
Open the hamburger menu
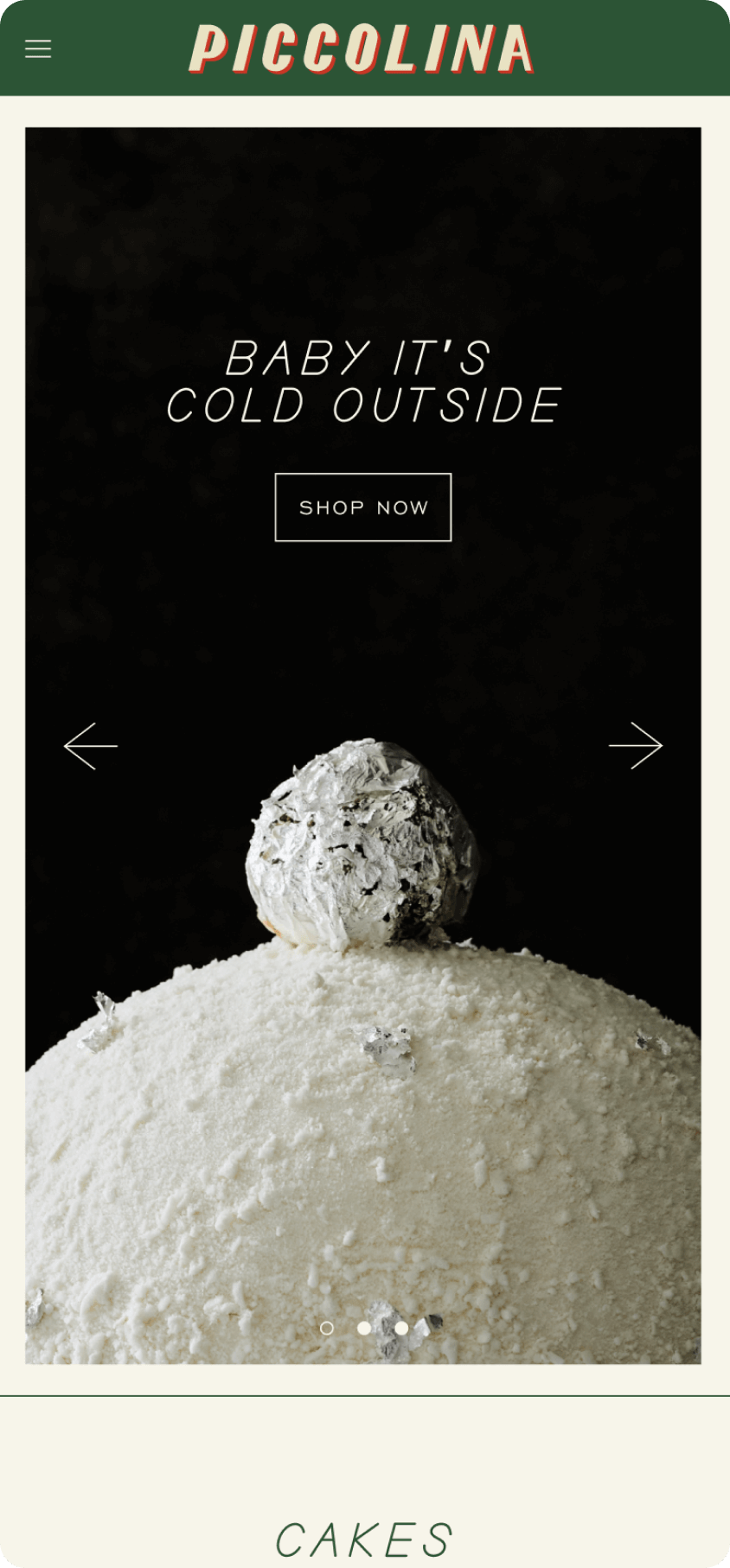click(38, 49)
